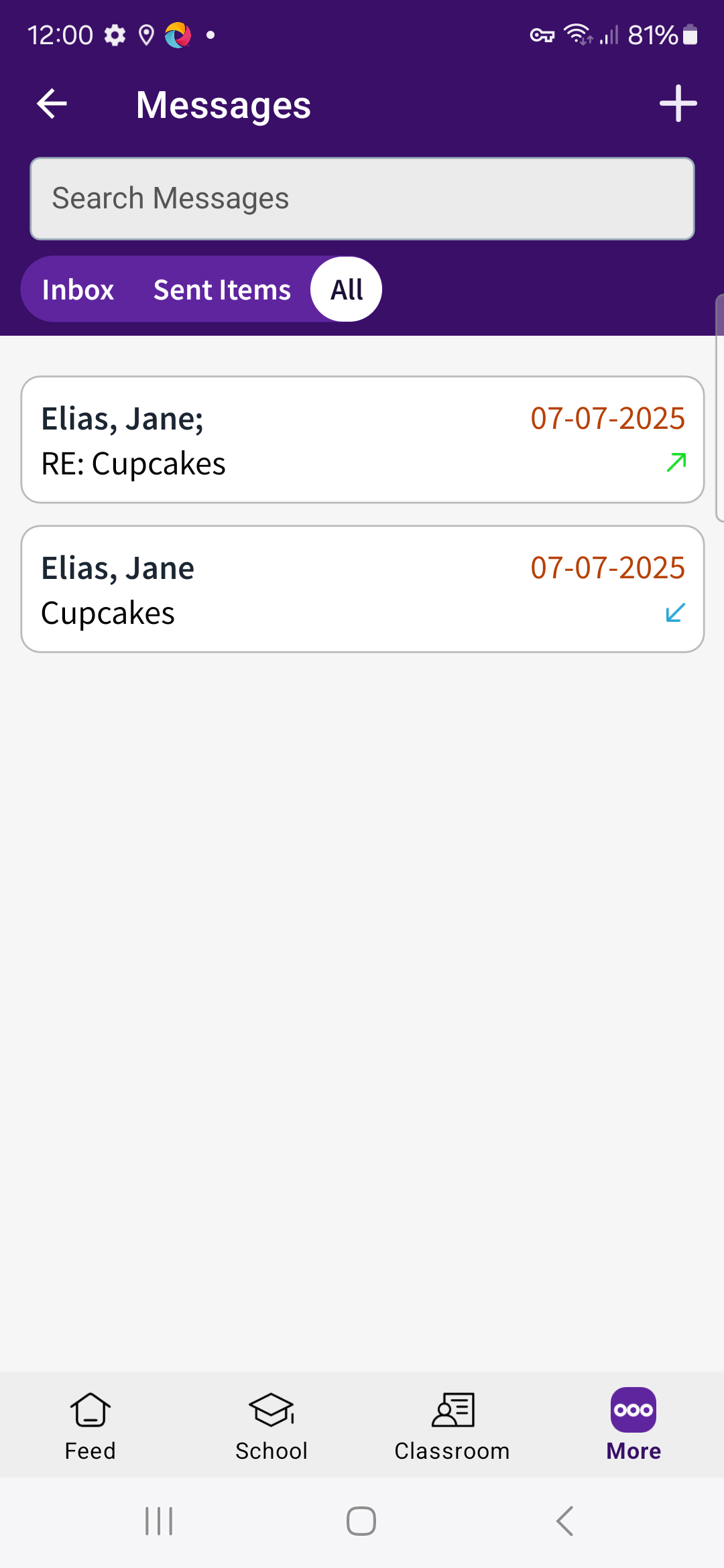
Task: Go back from the Messages screen
Action: (52, 104)
